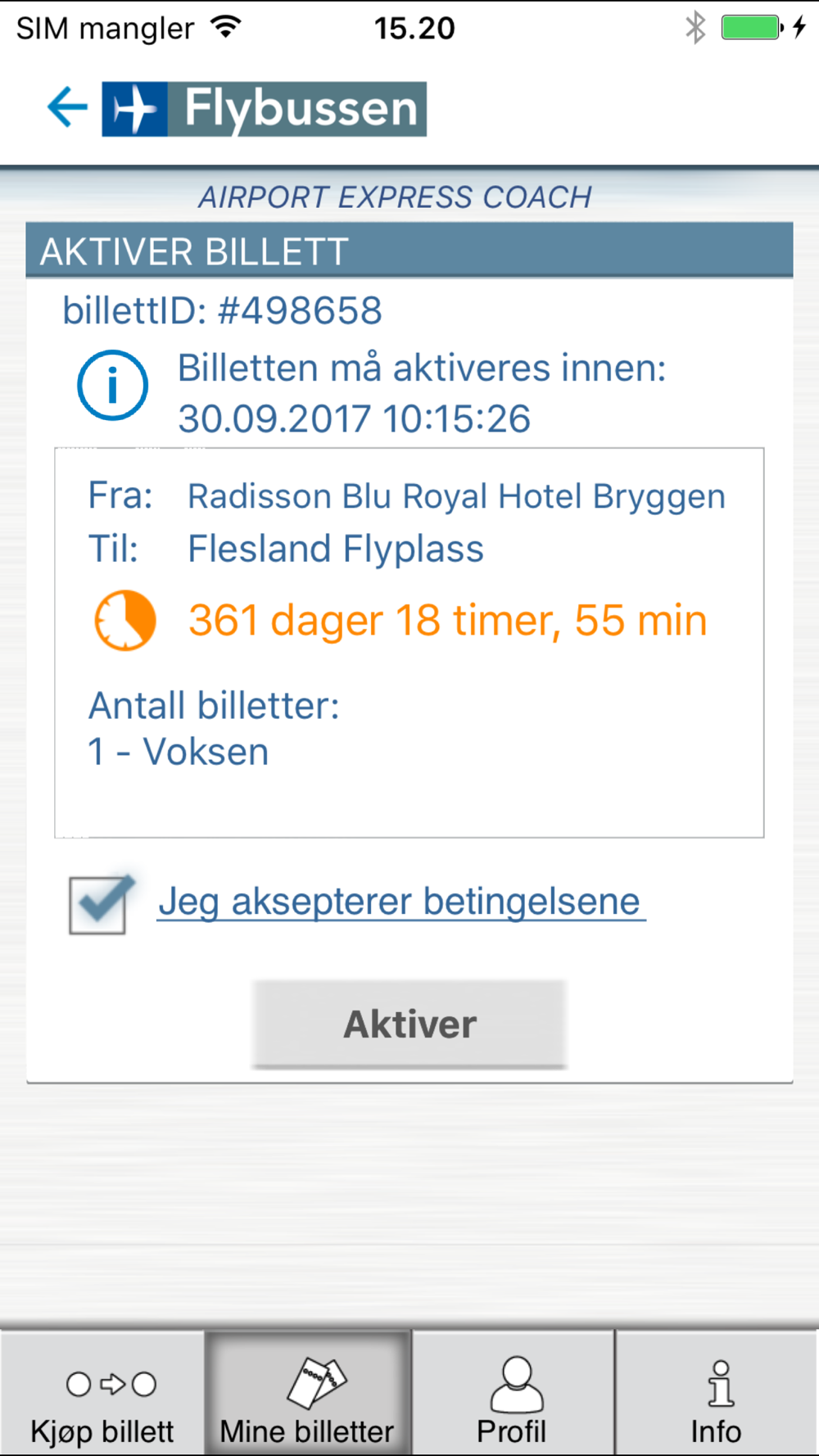Uncheck the accept conditions checkbox

coord(99,904)
